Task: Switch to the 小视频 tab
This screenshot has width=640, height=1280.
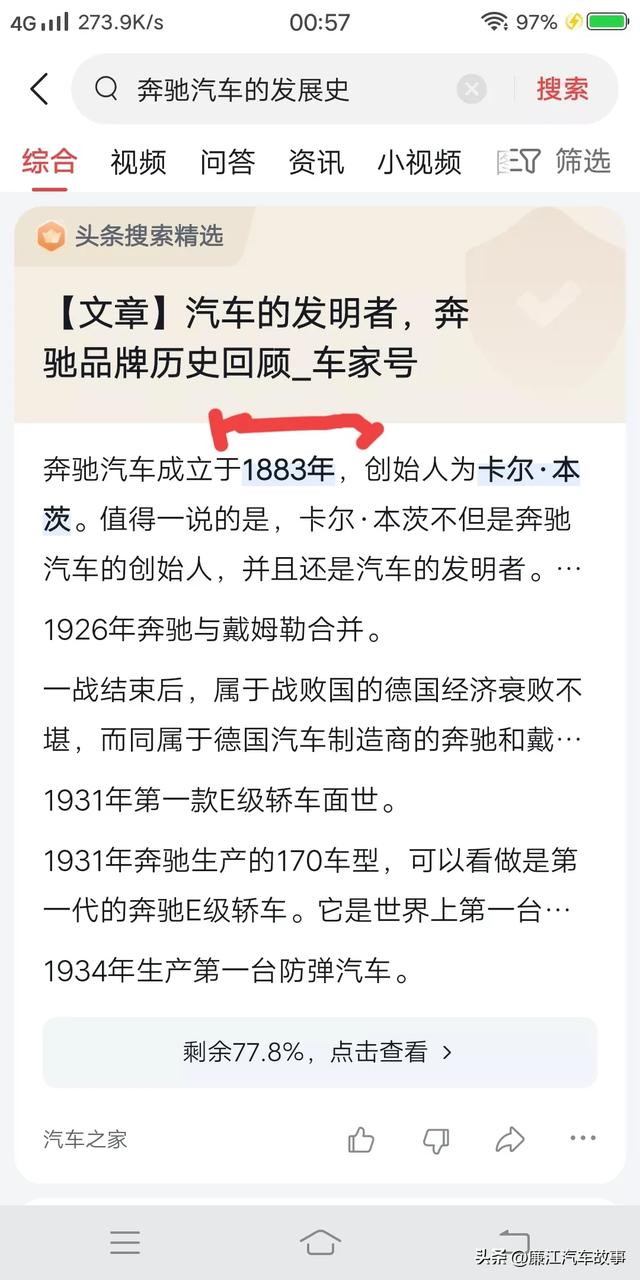Action: pos(418,161)
